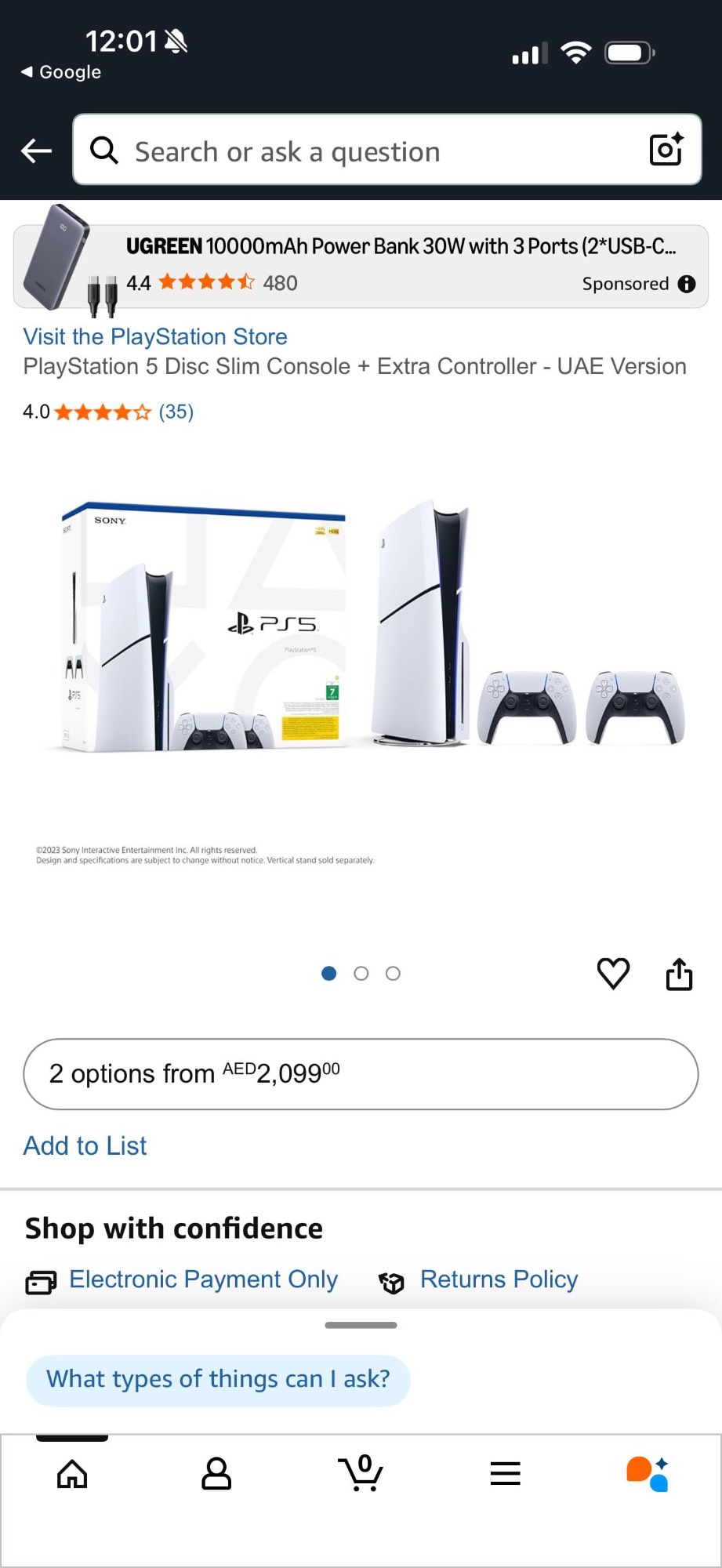Show info about the Sponsored label
This screenshot has width=722, height=1568.
687,284
